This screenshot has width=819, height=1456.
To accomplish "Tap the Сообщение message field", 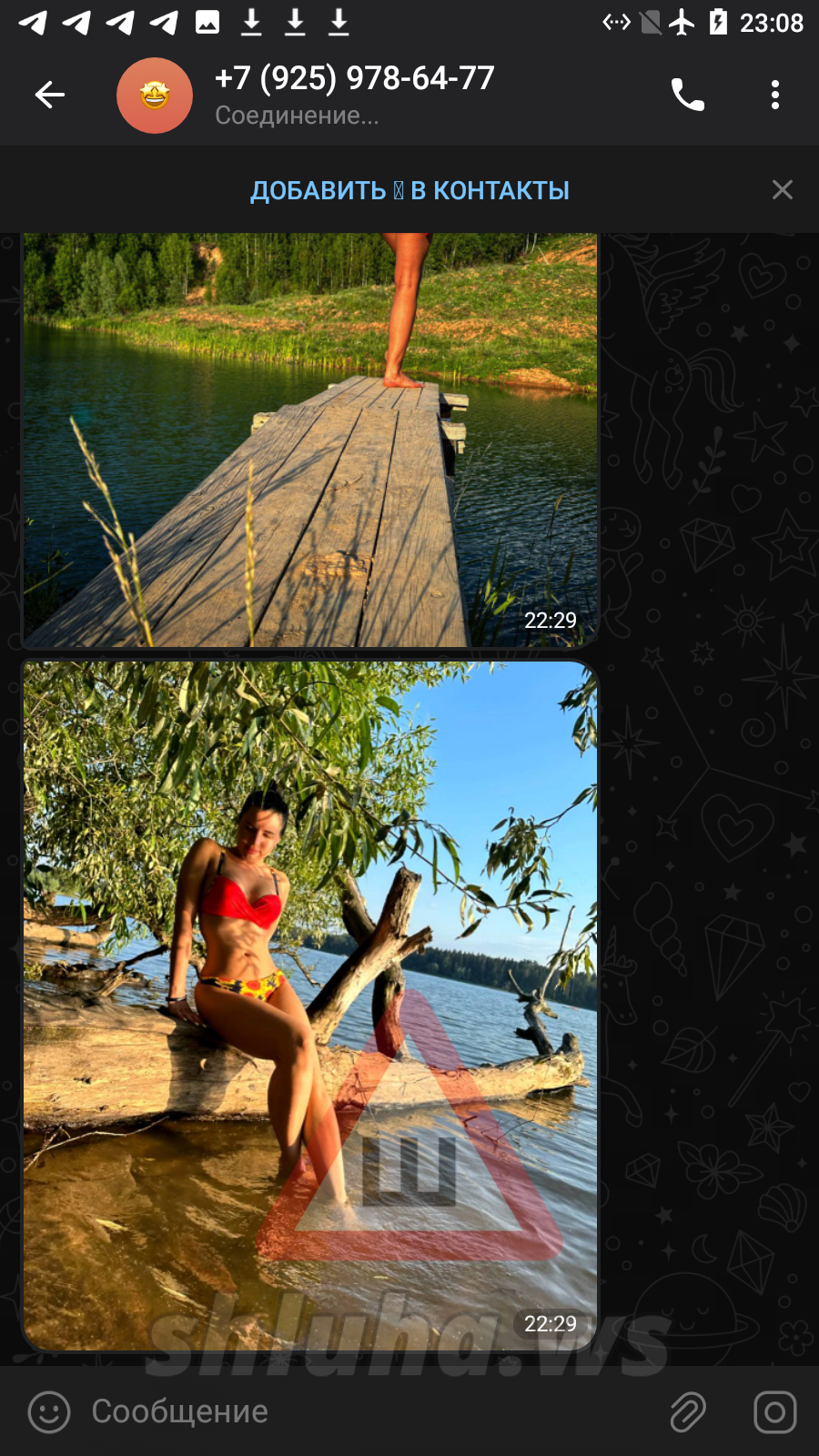I will coord(364,1411).
